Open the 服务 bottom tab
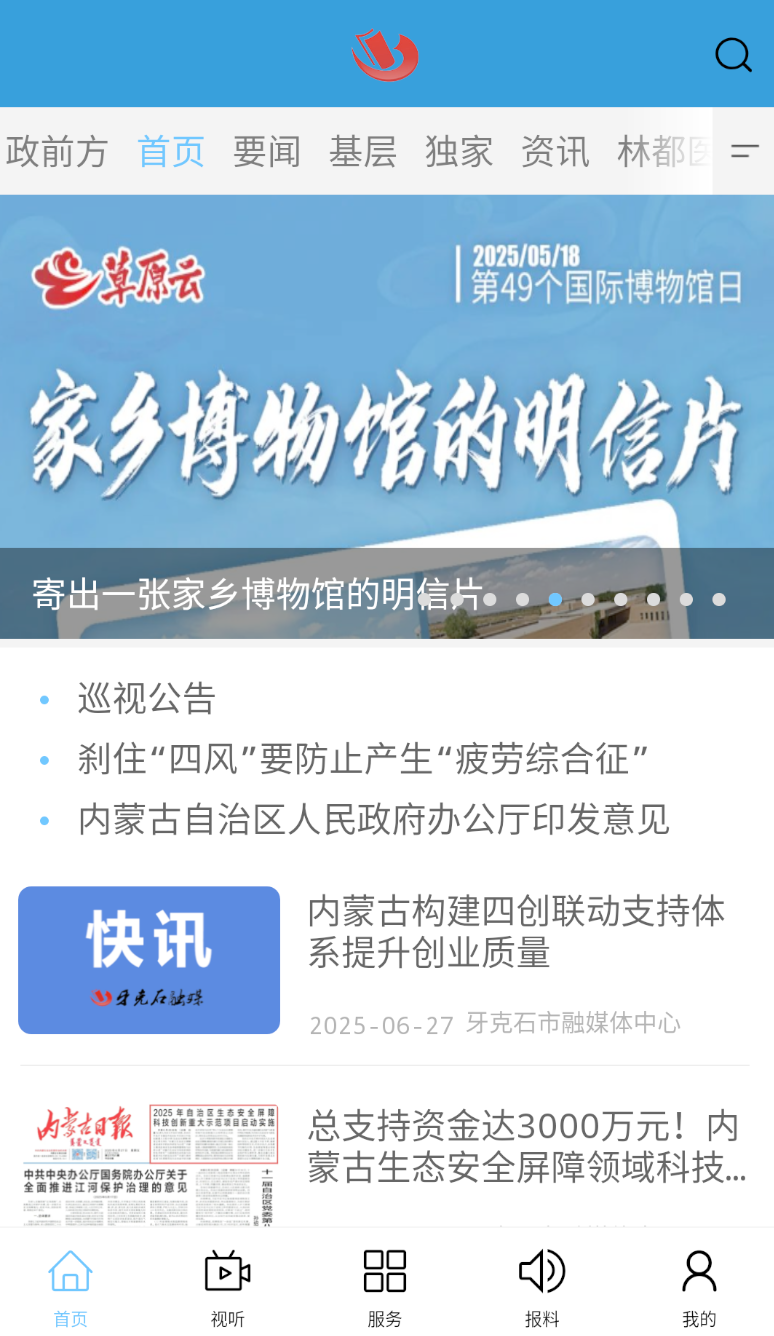Screen dimensions: 774x1336 click(x=385, y=1288)
